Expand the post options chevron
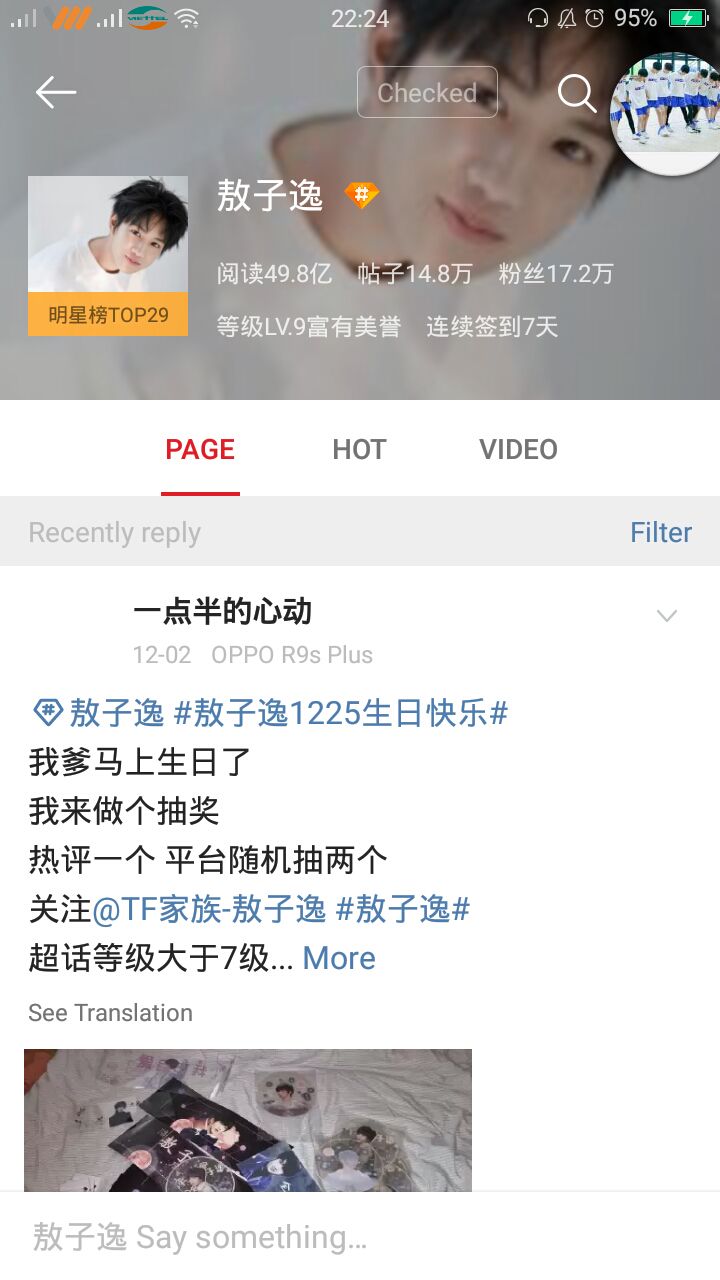 667,616
